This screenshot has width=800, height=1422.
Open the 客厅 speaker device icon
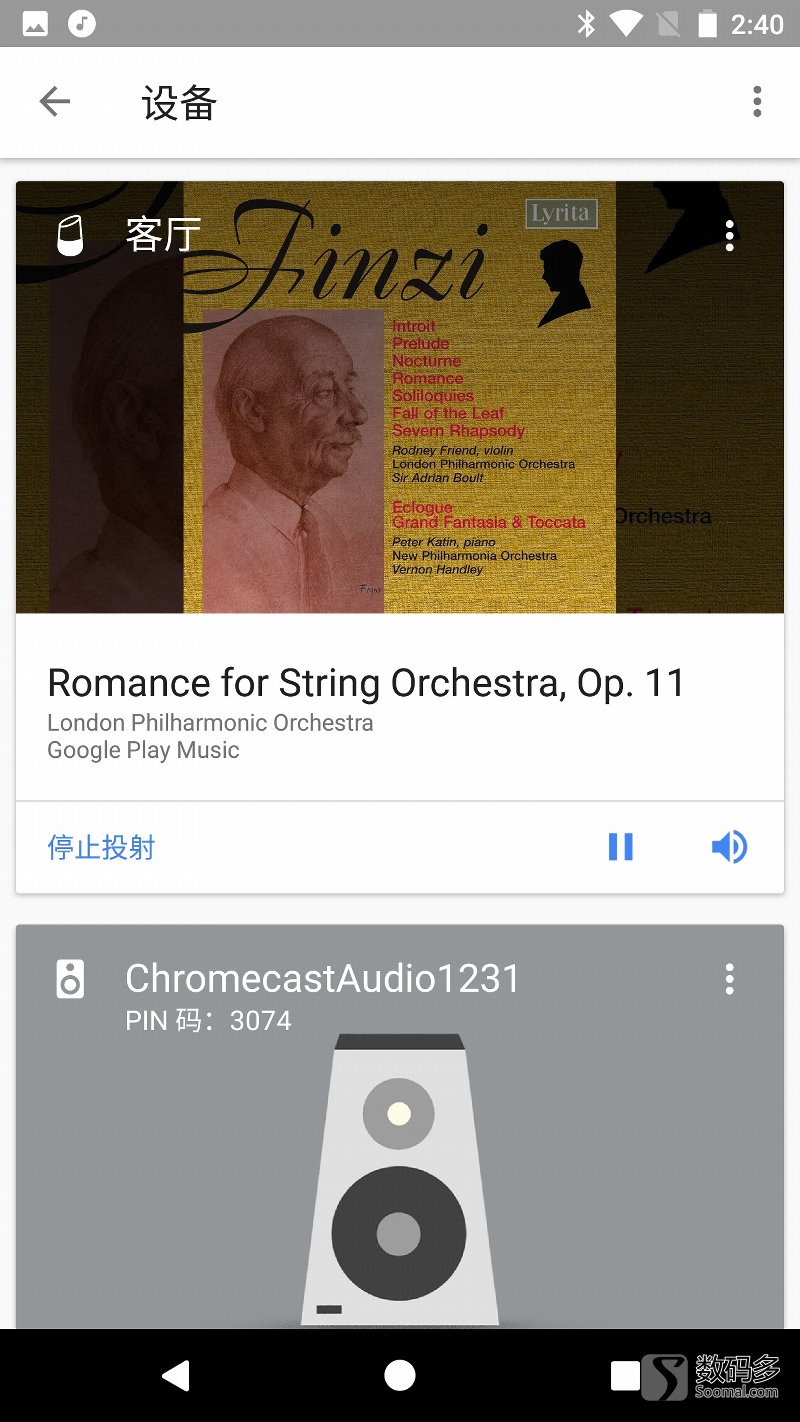click(x=68, y=233)
